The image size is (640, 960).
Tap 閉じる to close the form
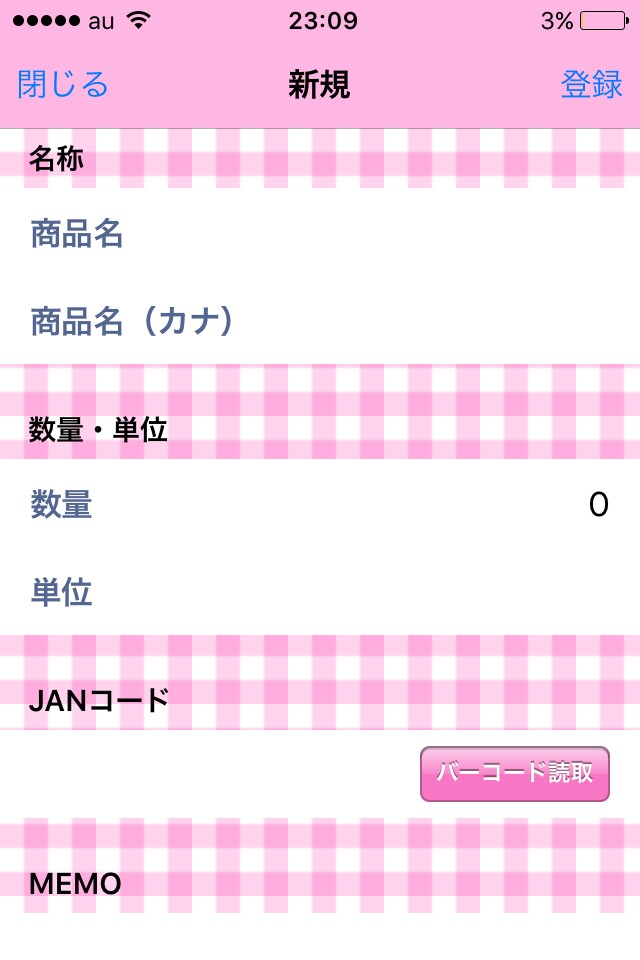63,86
